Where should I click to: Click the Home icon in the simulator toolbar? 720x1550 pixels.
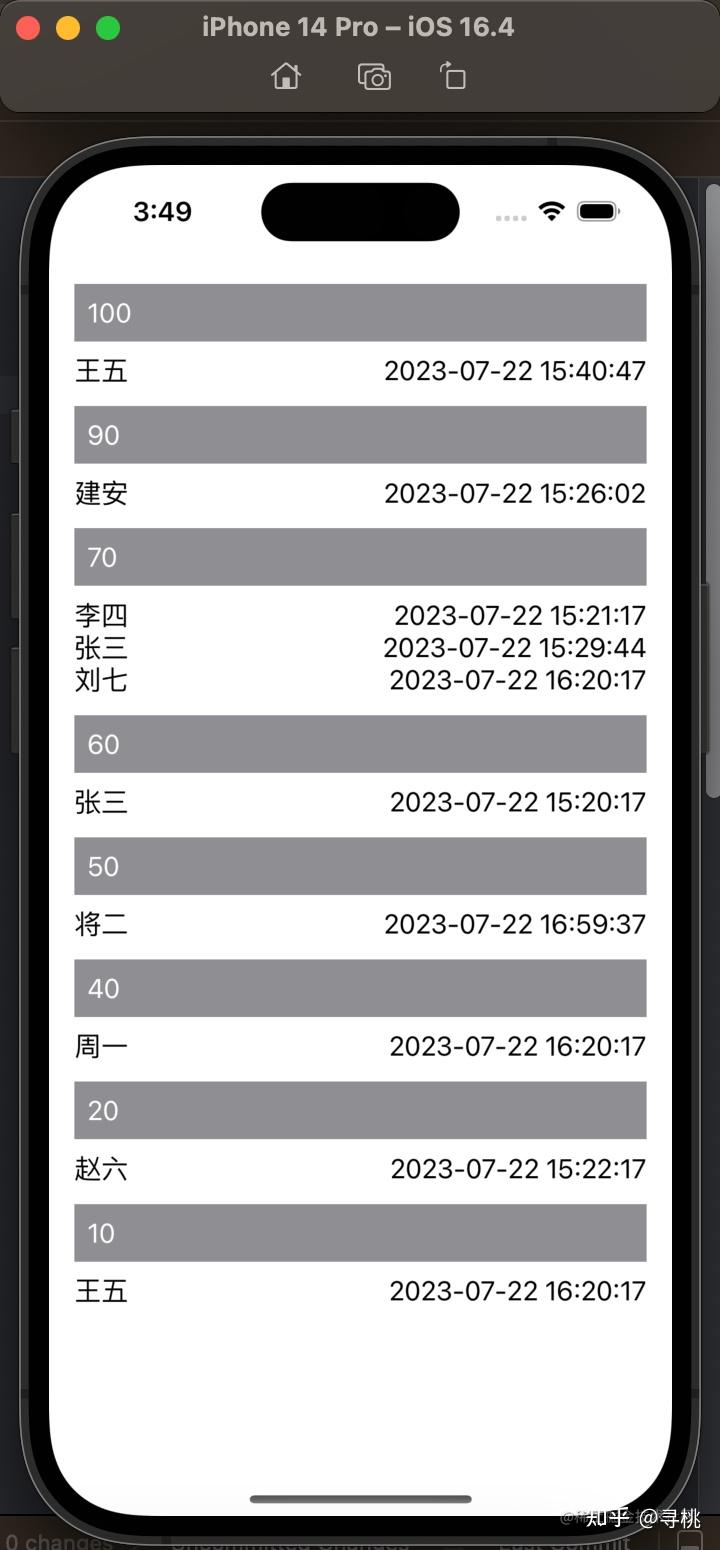[x=286, y=76]
